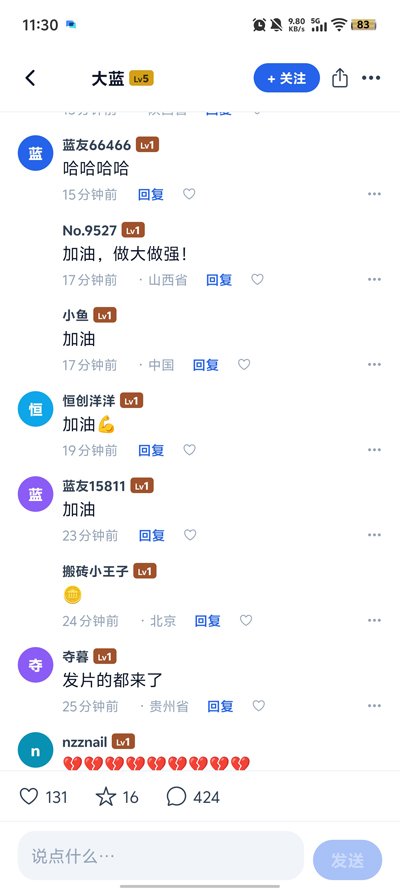
Task: Send the comment with 发送 button
Action: [347, 860]
